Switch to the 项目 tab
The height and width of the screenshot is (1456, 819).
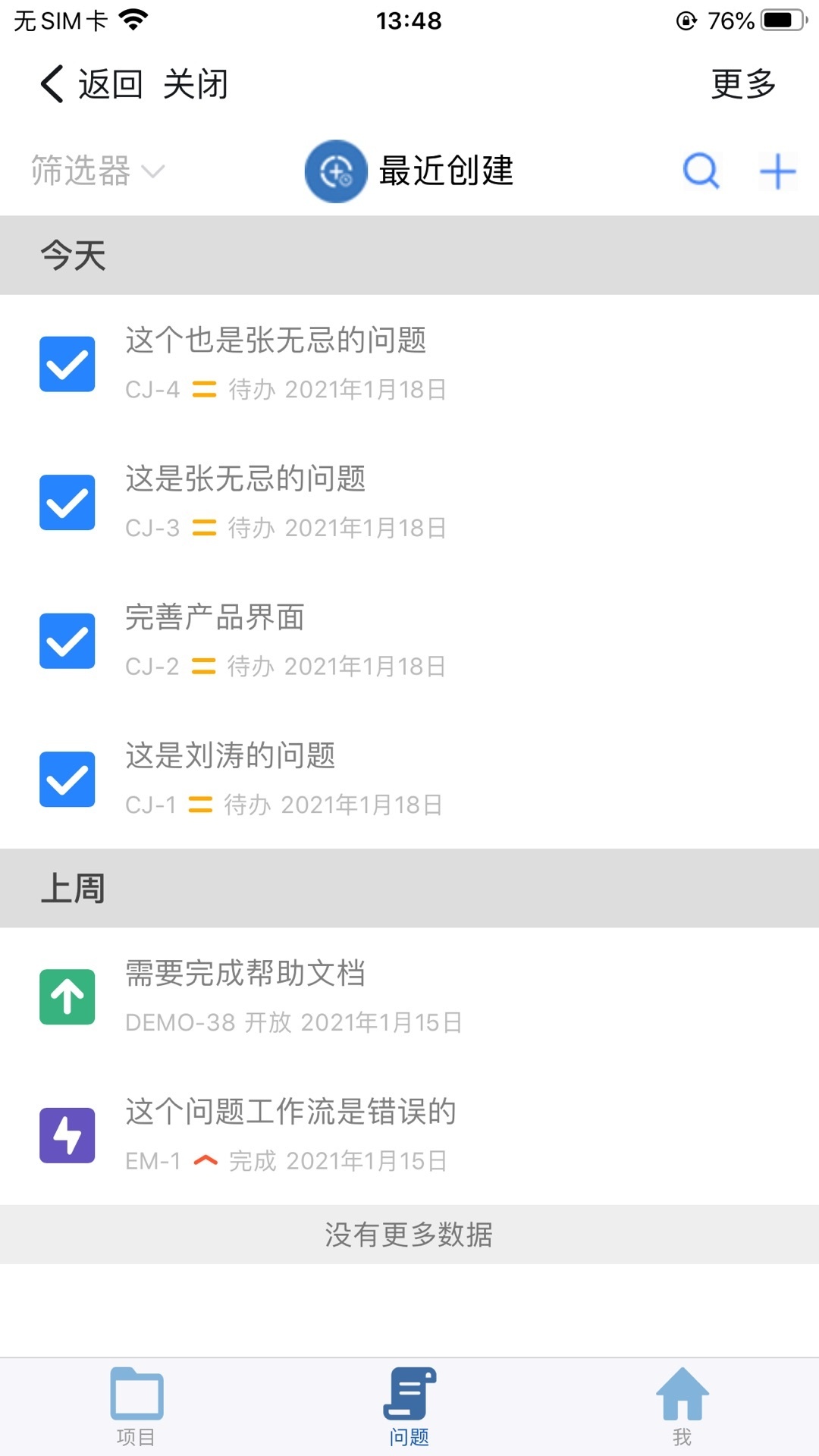(x=136, y=1407)
